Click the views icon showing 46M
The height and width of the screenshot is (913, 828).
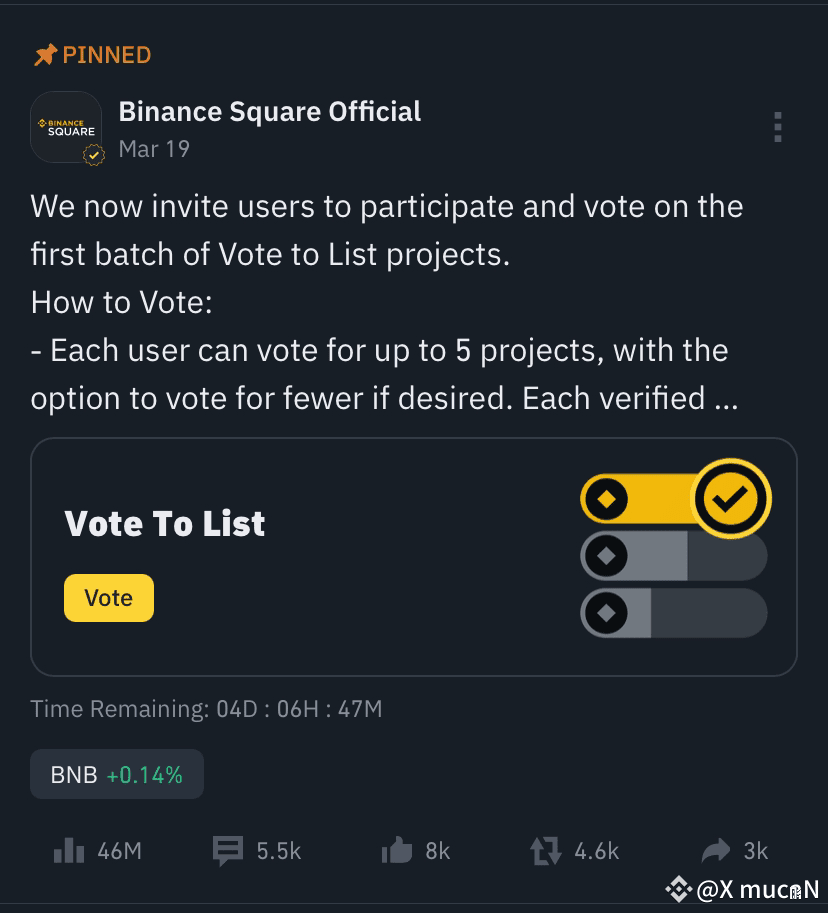coord(67,851)
